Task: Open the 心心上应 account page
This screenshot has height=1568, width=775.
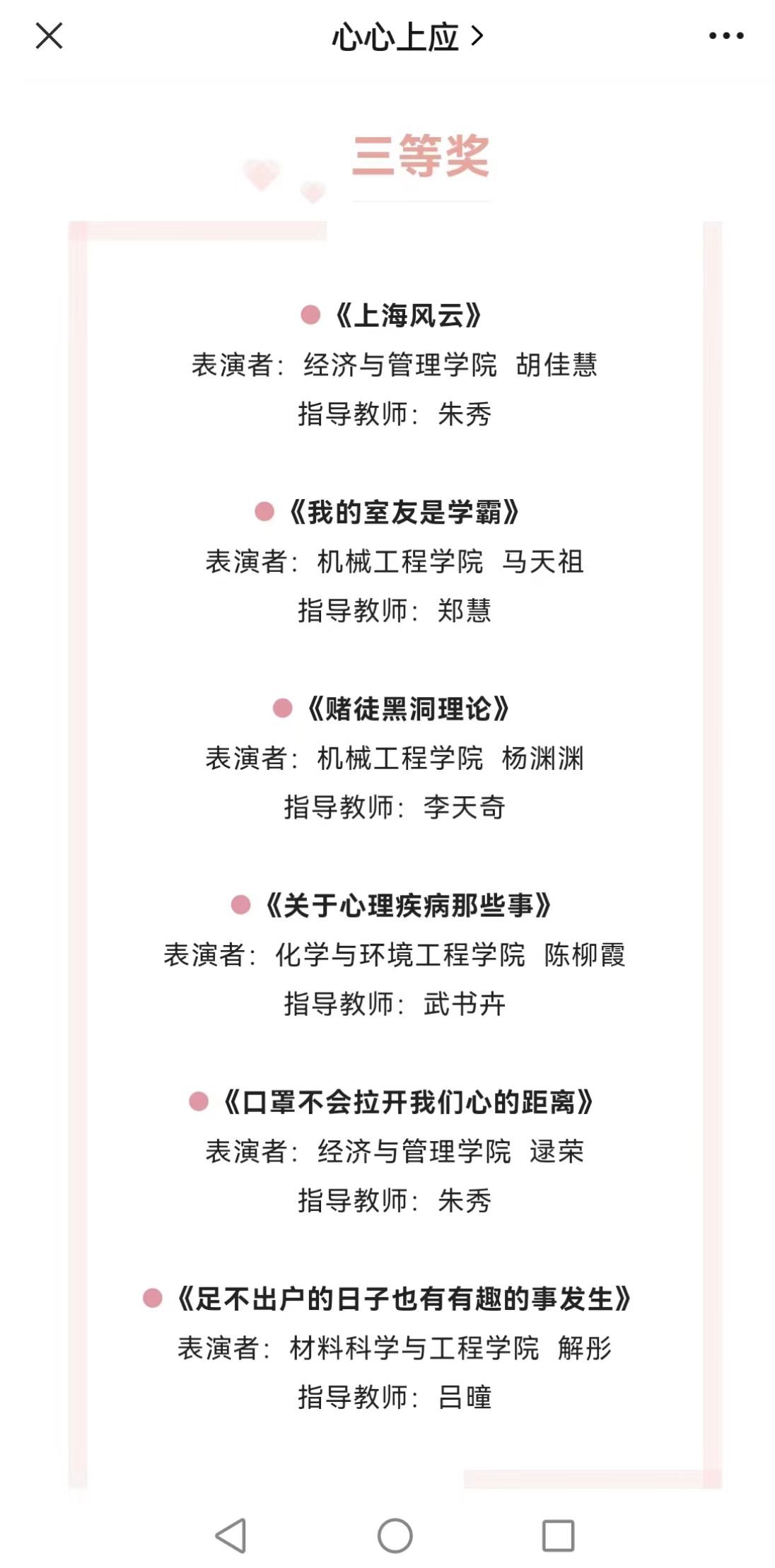Action: pyautogui.click(x=407, y=37)
